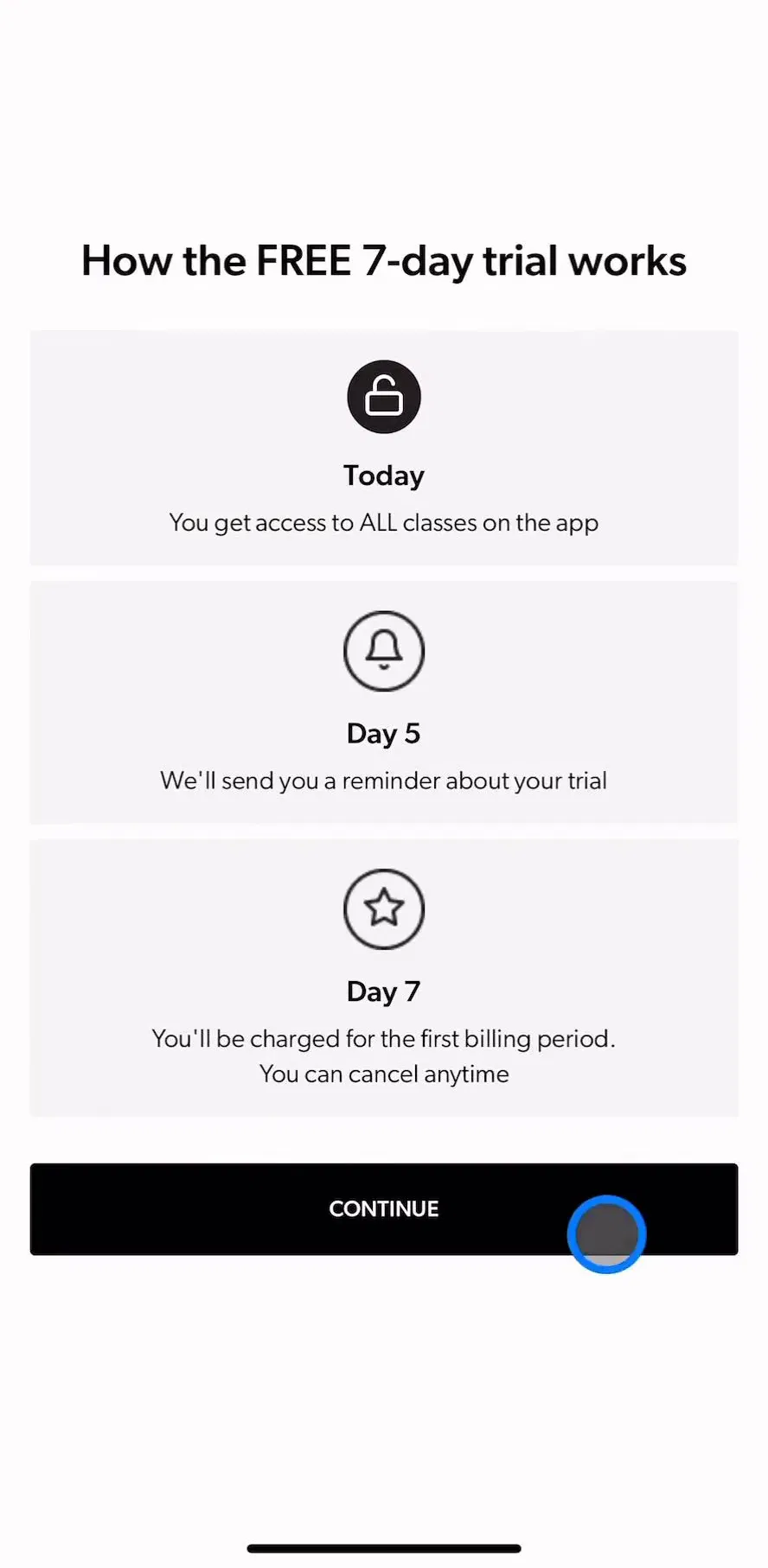
Task: Tap CONTINUE to start the free trial
Action: point(384,1208)
